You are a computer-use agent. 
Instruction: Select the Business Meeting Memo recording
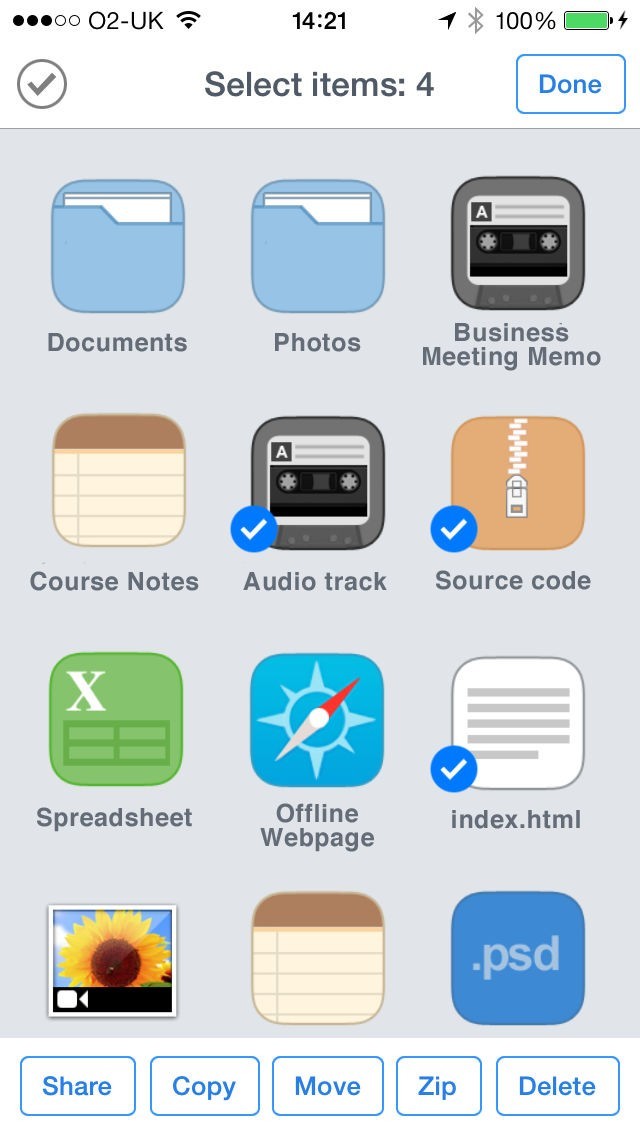point(517,244)
